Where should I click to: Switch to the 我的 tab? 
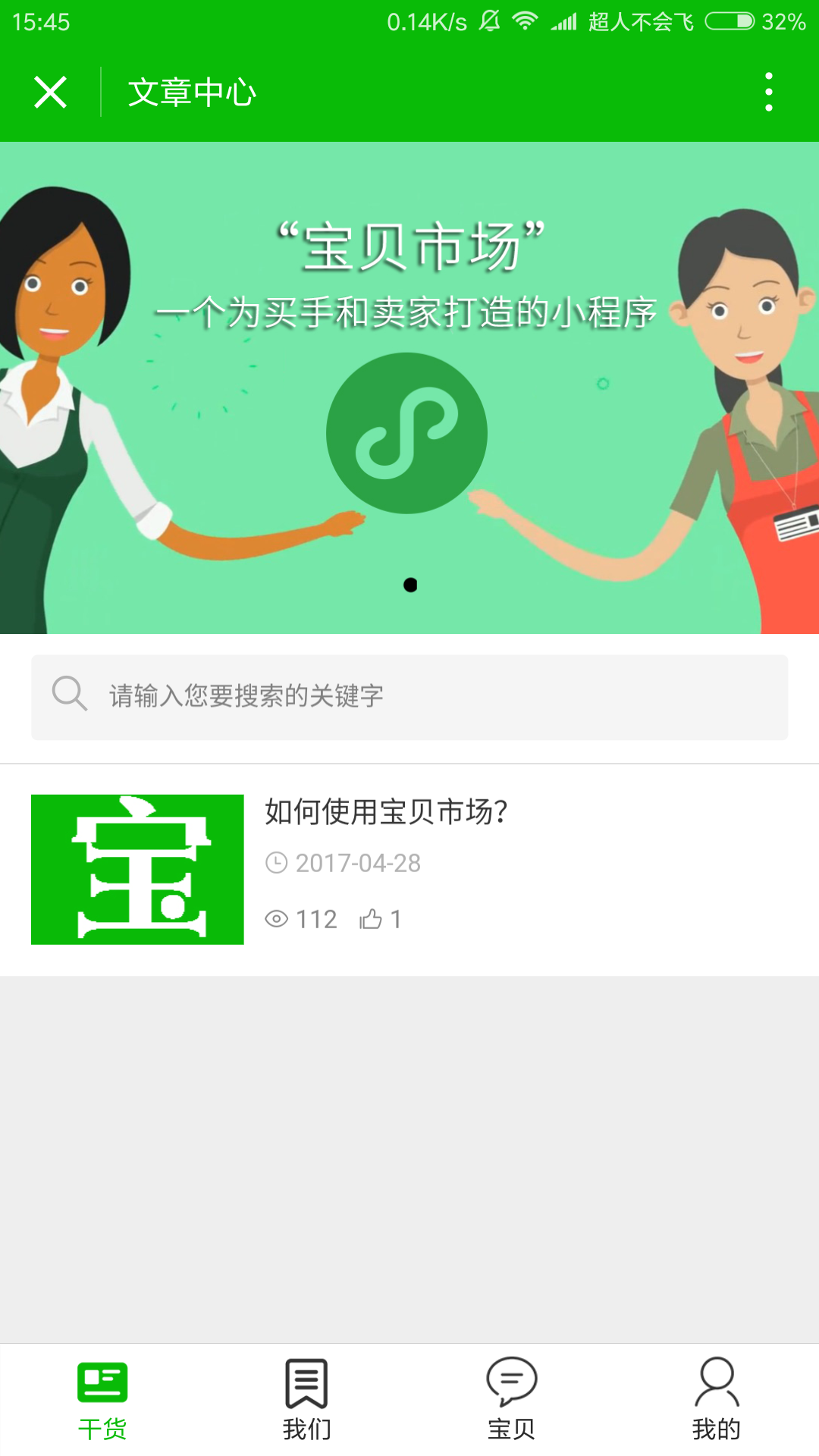tap(717, 1400)
